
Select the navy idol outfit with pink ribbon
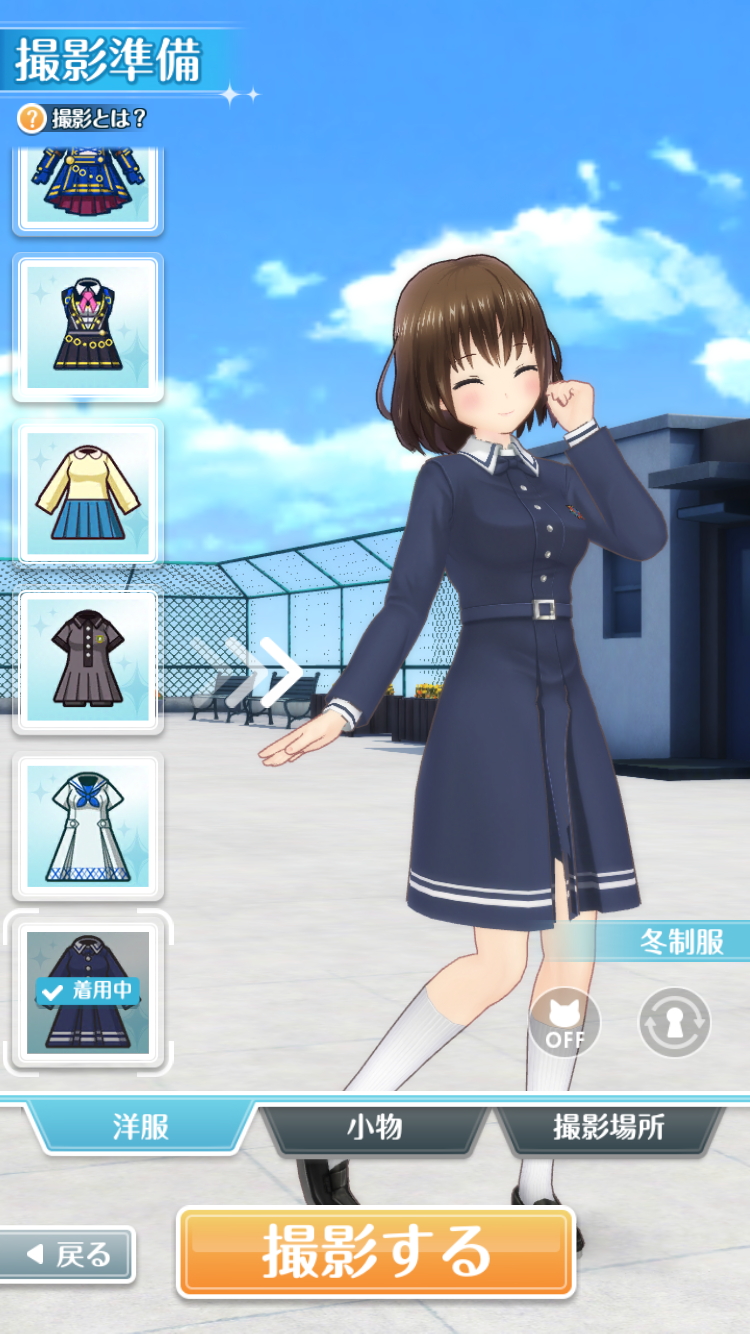click(88, 328)
